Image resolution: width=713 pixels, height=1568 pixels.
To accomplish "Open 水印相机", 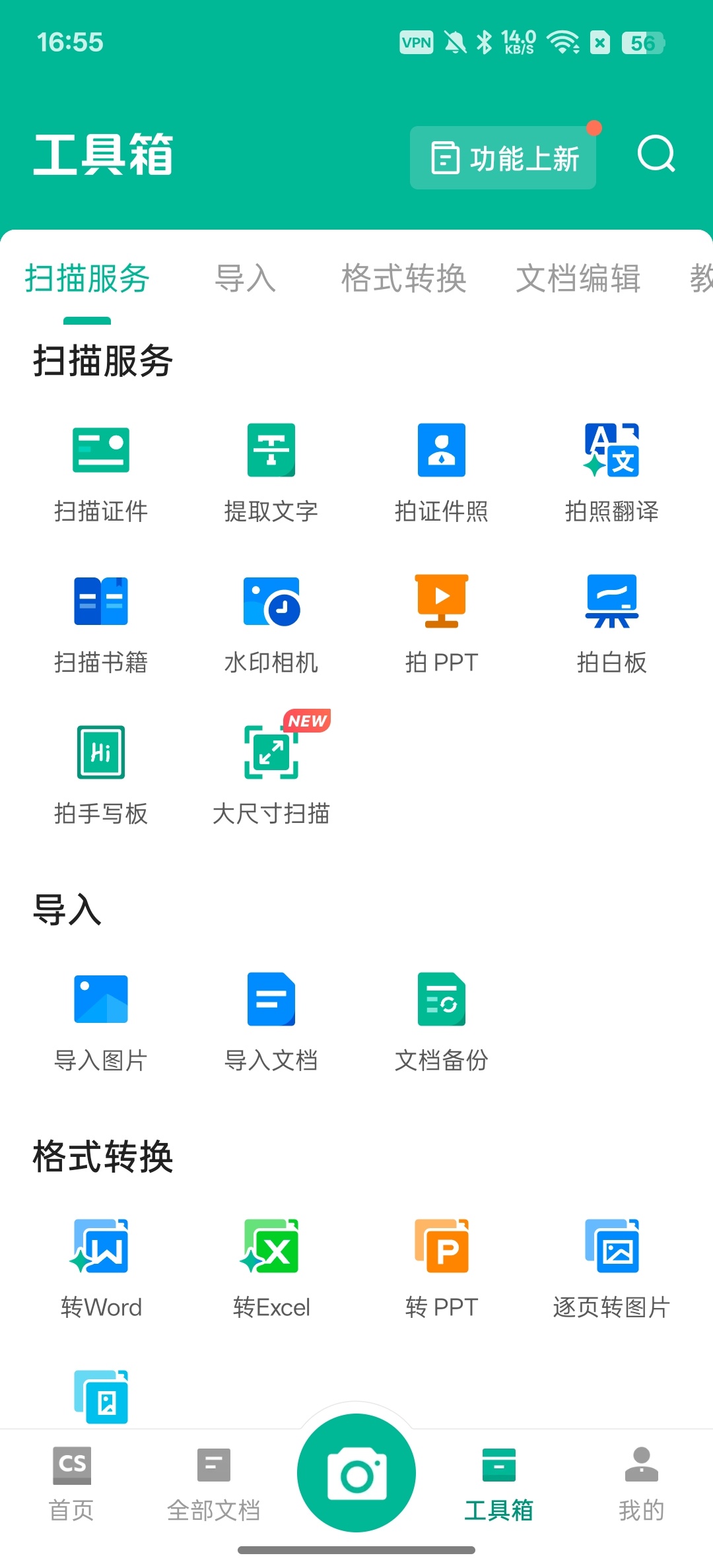I will [271, 624].
